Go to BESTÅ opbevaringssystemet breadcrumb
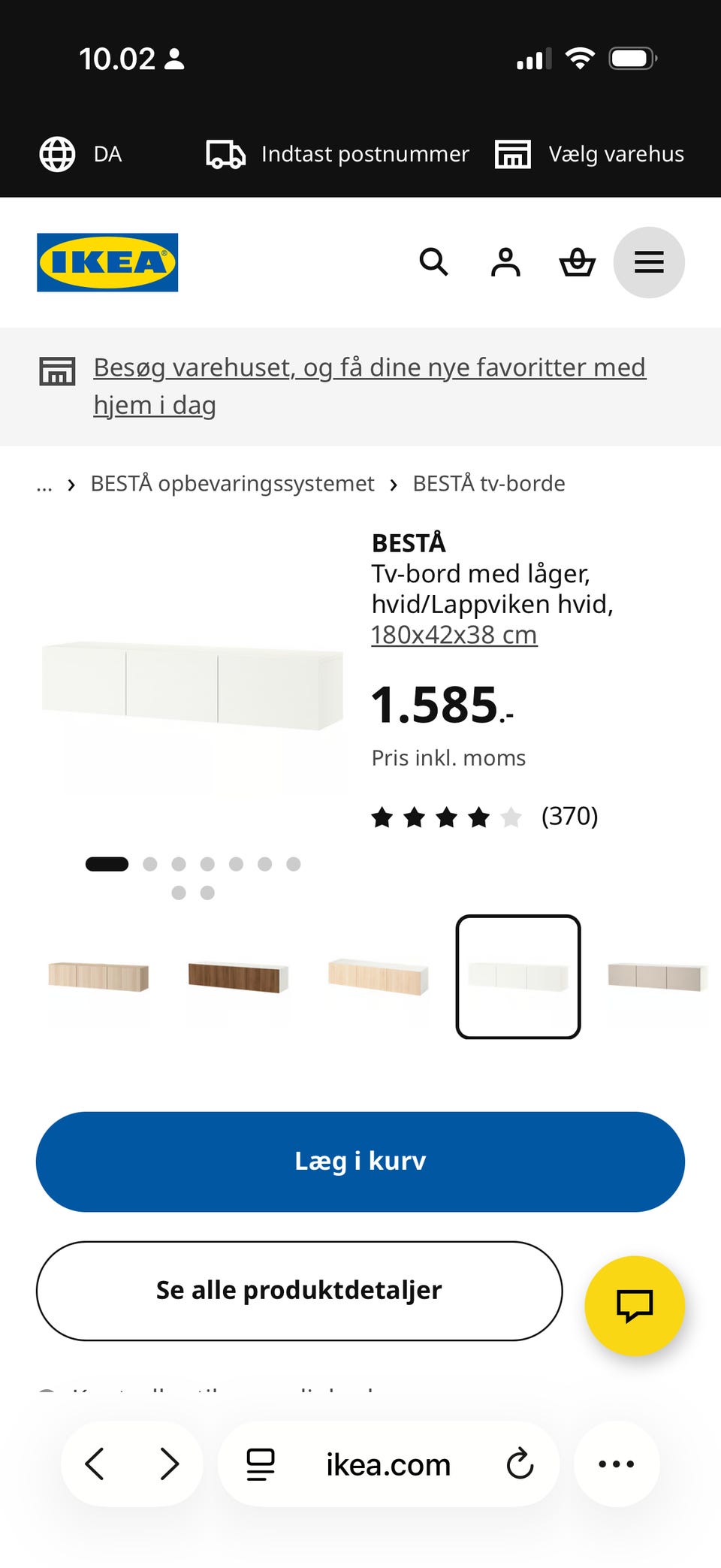This screenshot has width=721, height=1568. (232, 483)
